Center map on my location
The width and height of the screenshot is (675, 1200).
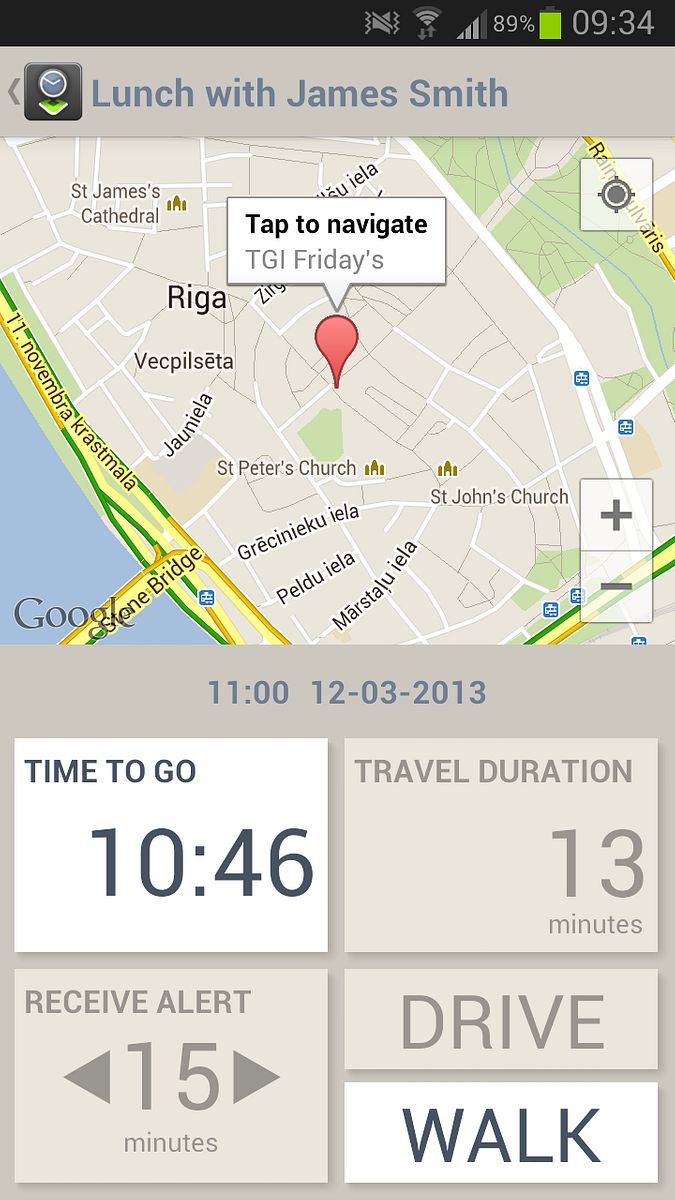click(616, 194)
